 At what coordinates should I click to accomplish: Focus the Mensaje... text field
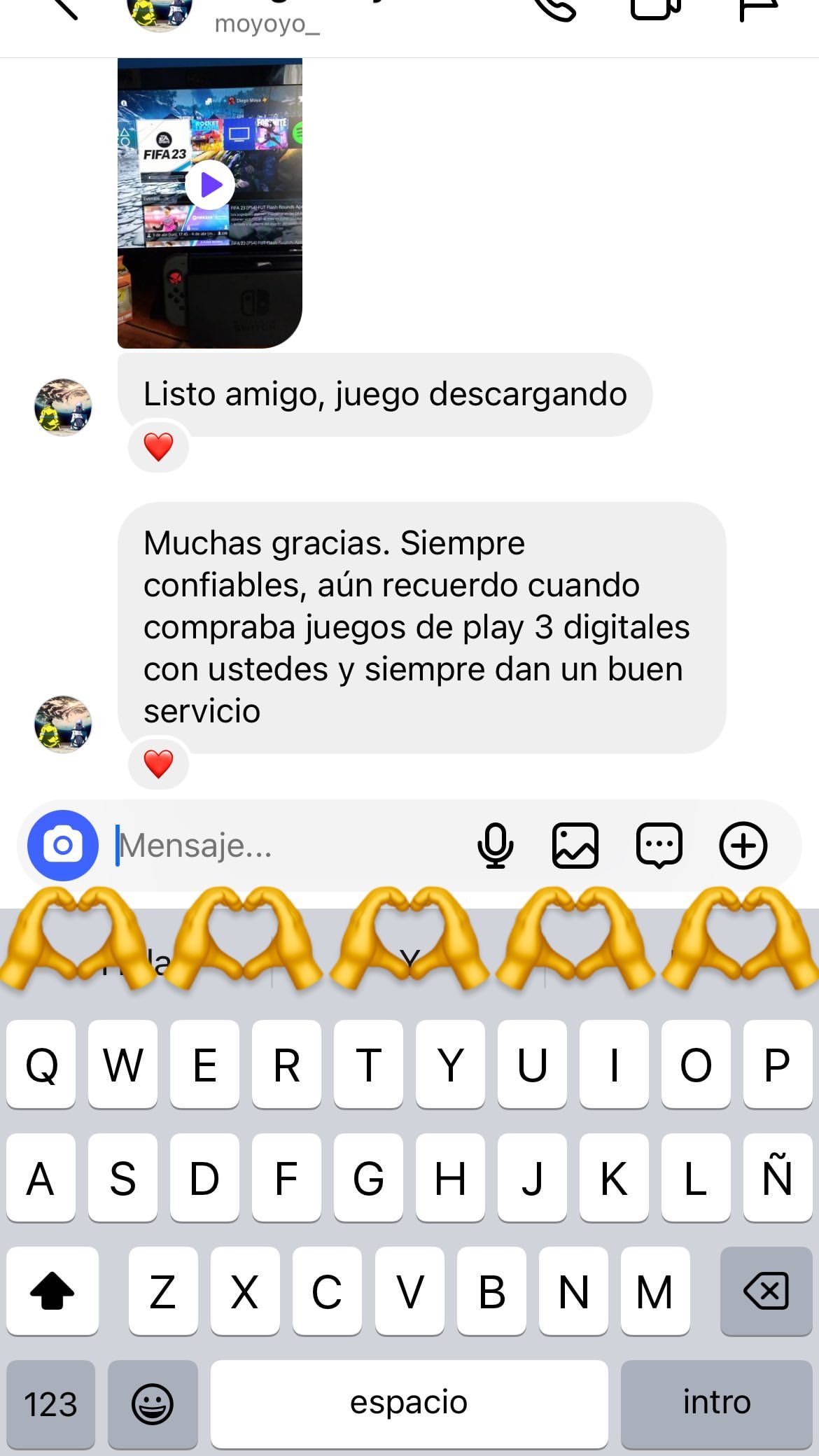tap(287, 846)
